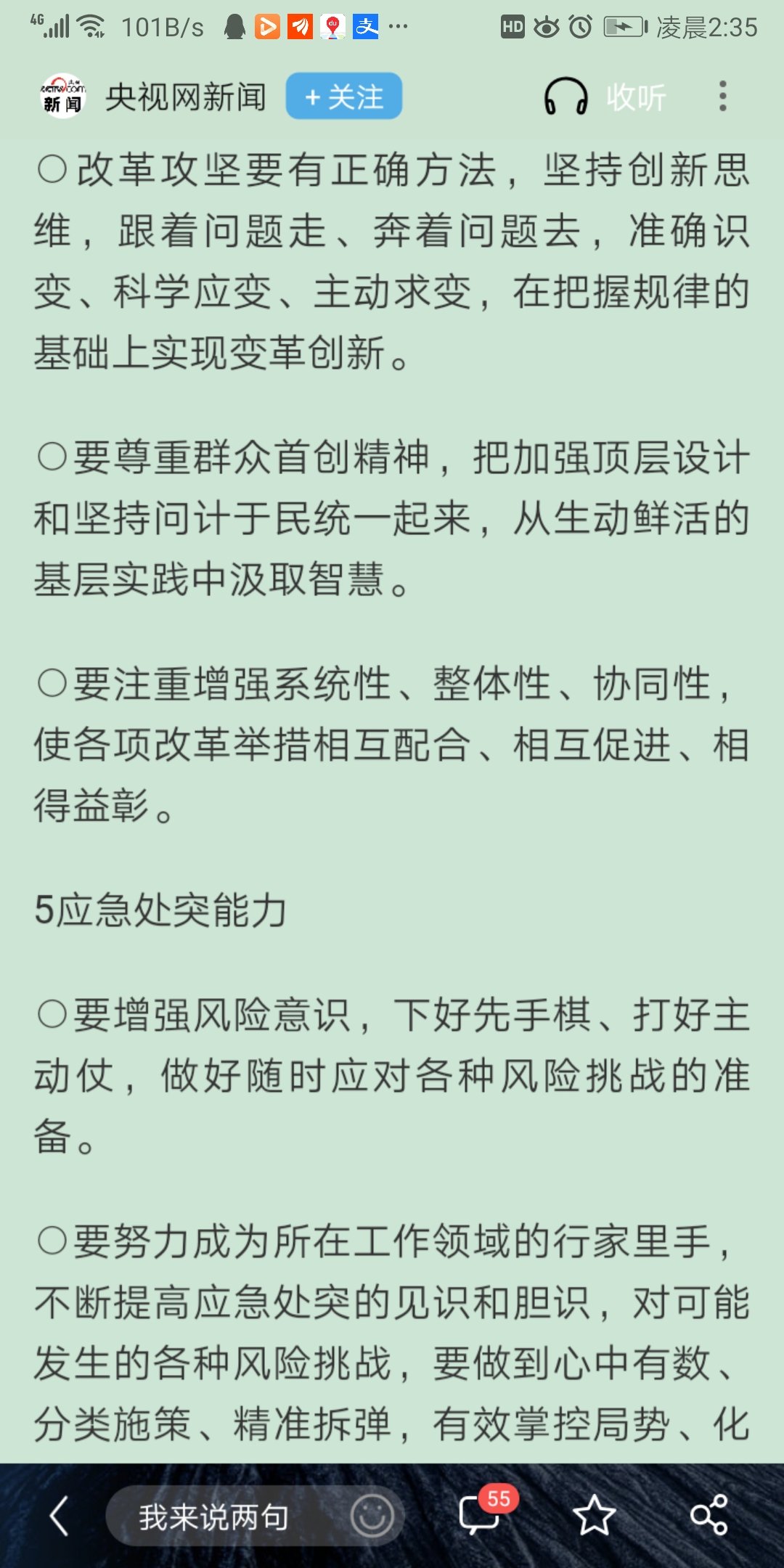Open the three-dot overflow menu
Viewport: 784px width, 1568px height.
click(722, 97)
